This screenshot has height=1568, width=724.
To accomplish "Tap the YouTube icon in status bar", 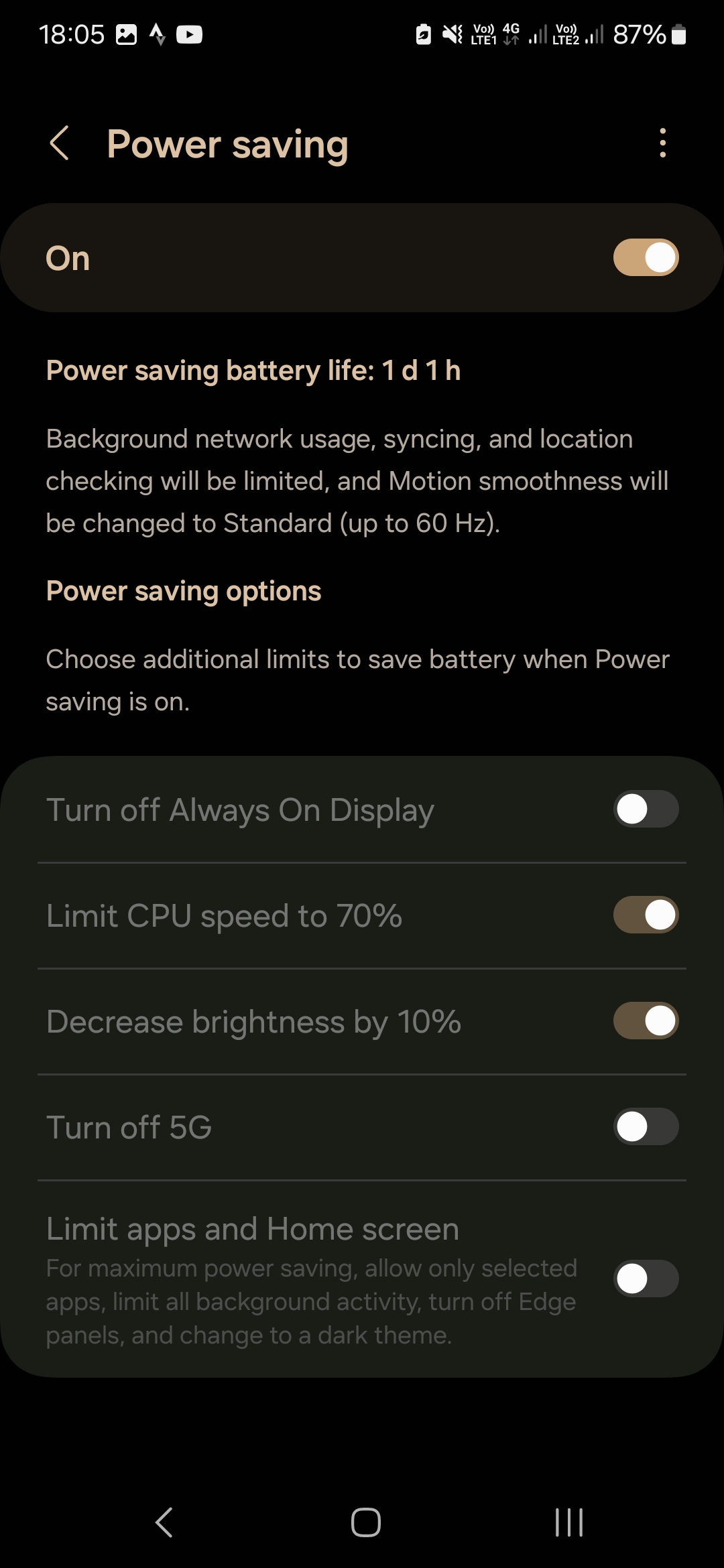I will coord(190,35).
